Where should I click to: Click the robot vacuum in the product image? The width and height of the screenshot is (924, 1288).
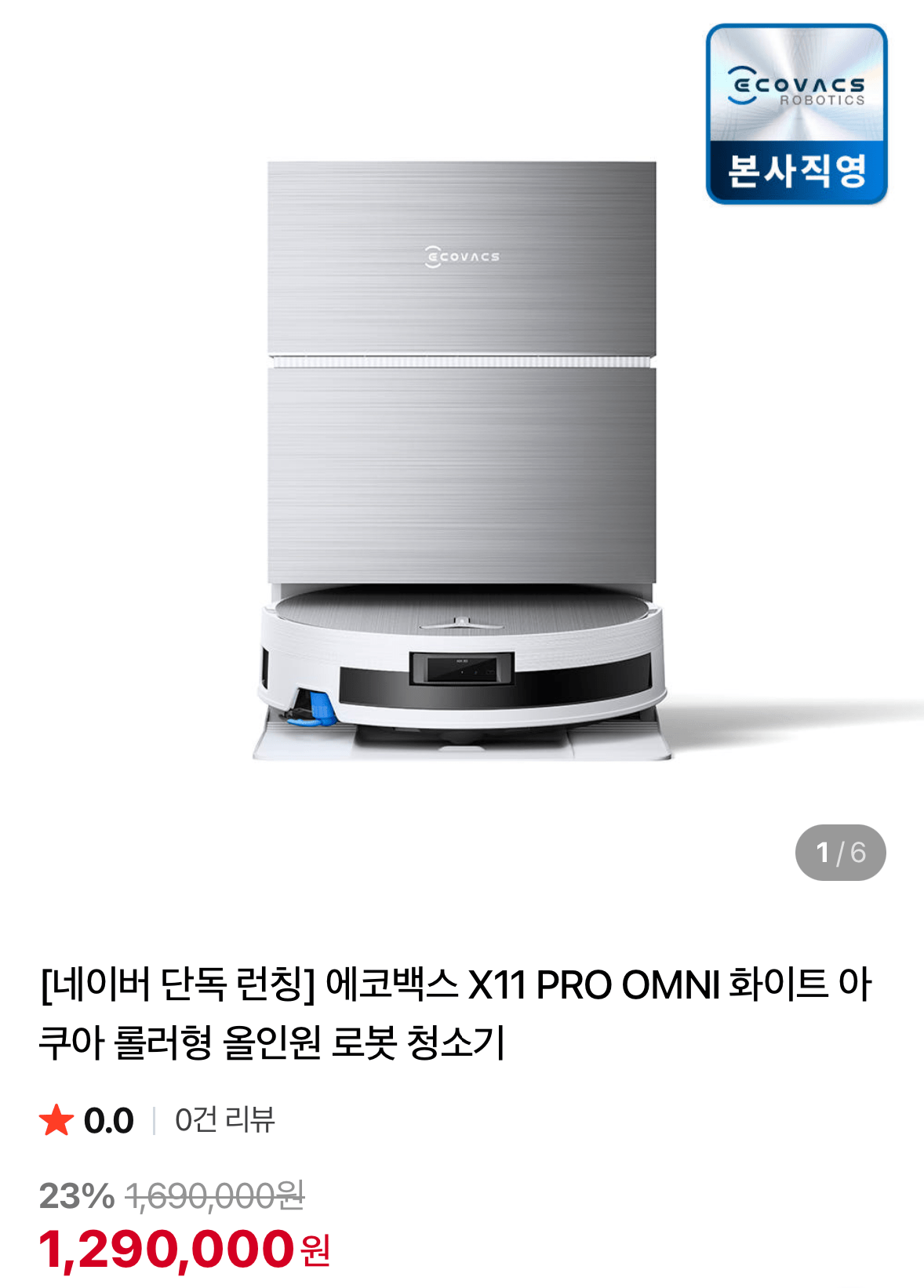pos(462,667)
